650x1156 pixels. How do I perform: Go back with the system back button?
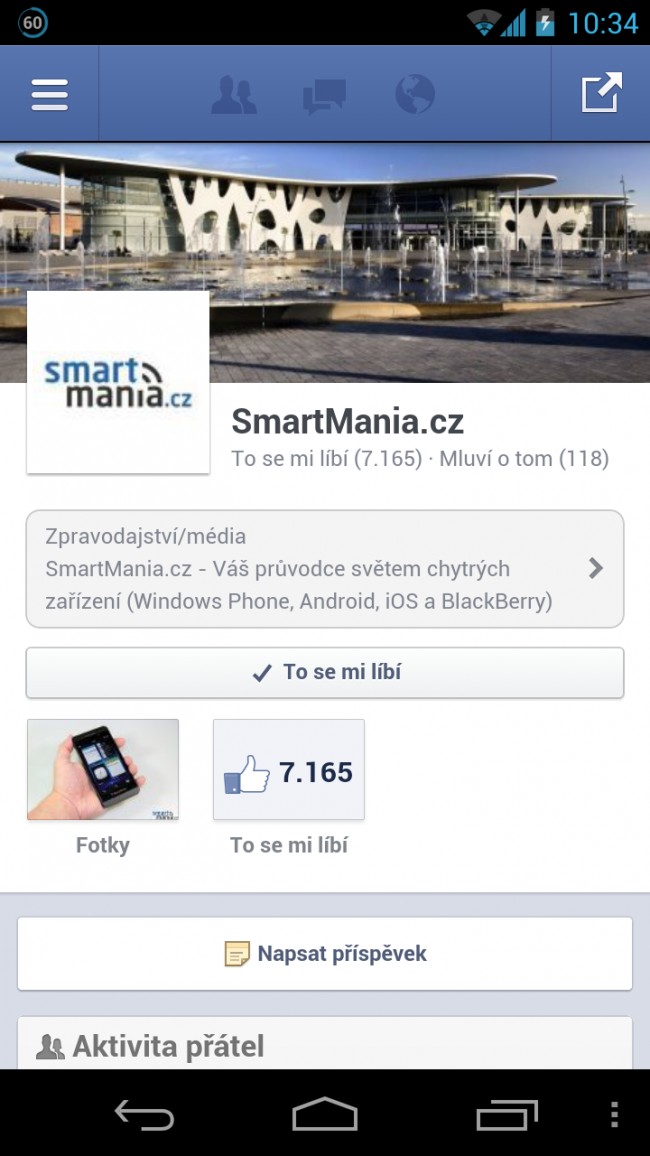[x=144, y=1114]
